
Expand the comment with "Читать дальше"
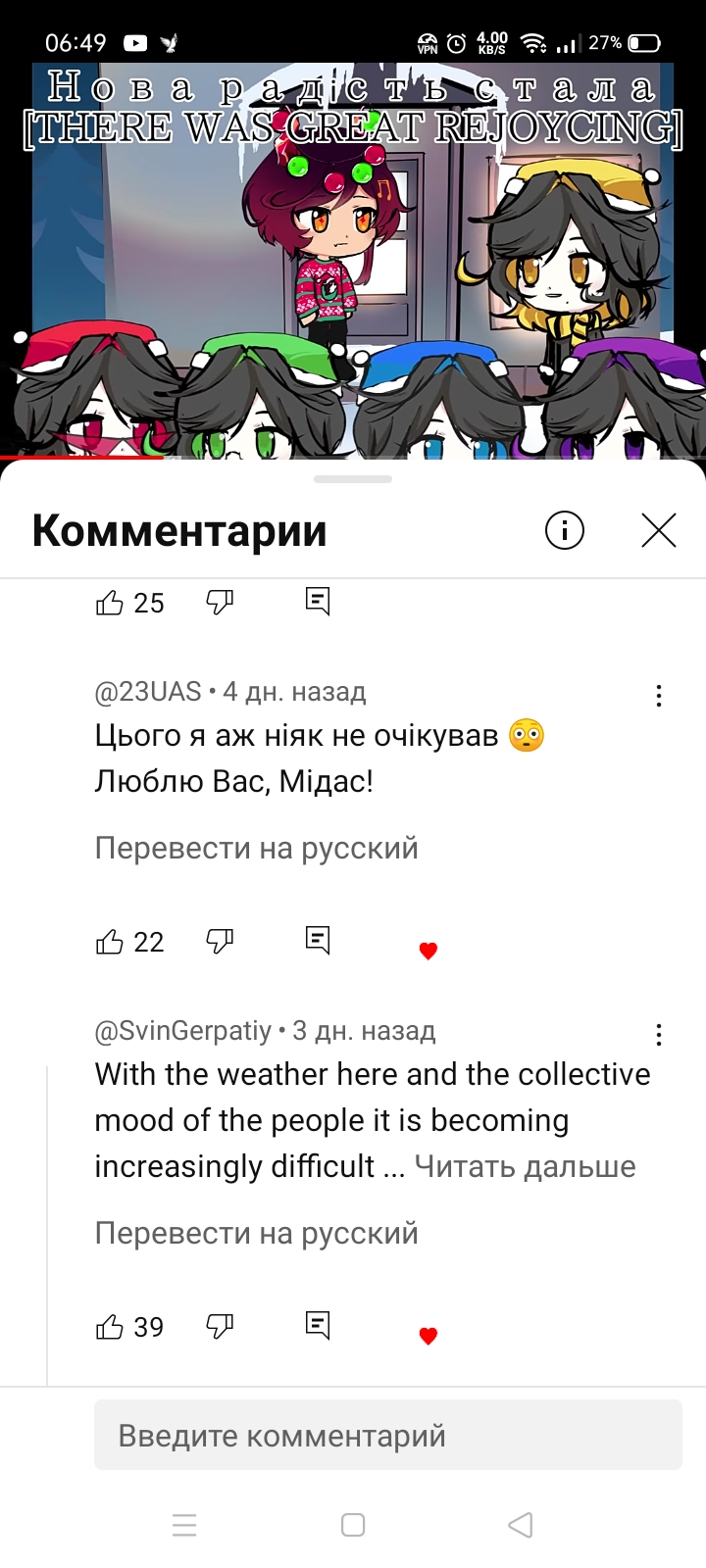coord(525,1166)
